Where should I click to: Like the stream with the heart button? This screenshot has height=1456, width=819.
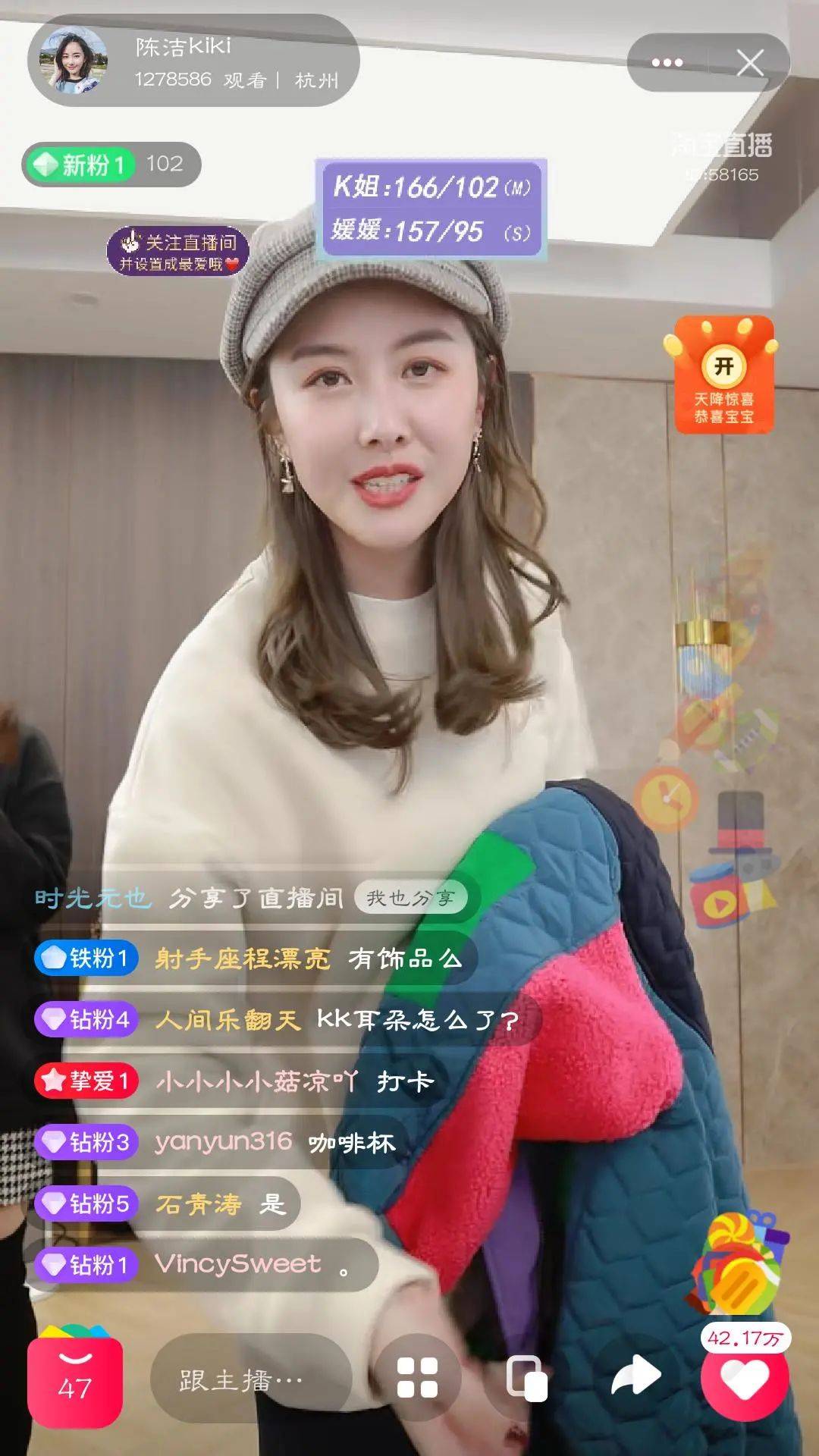point(745,1379)
